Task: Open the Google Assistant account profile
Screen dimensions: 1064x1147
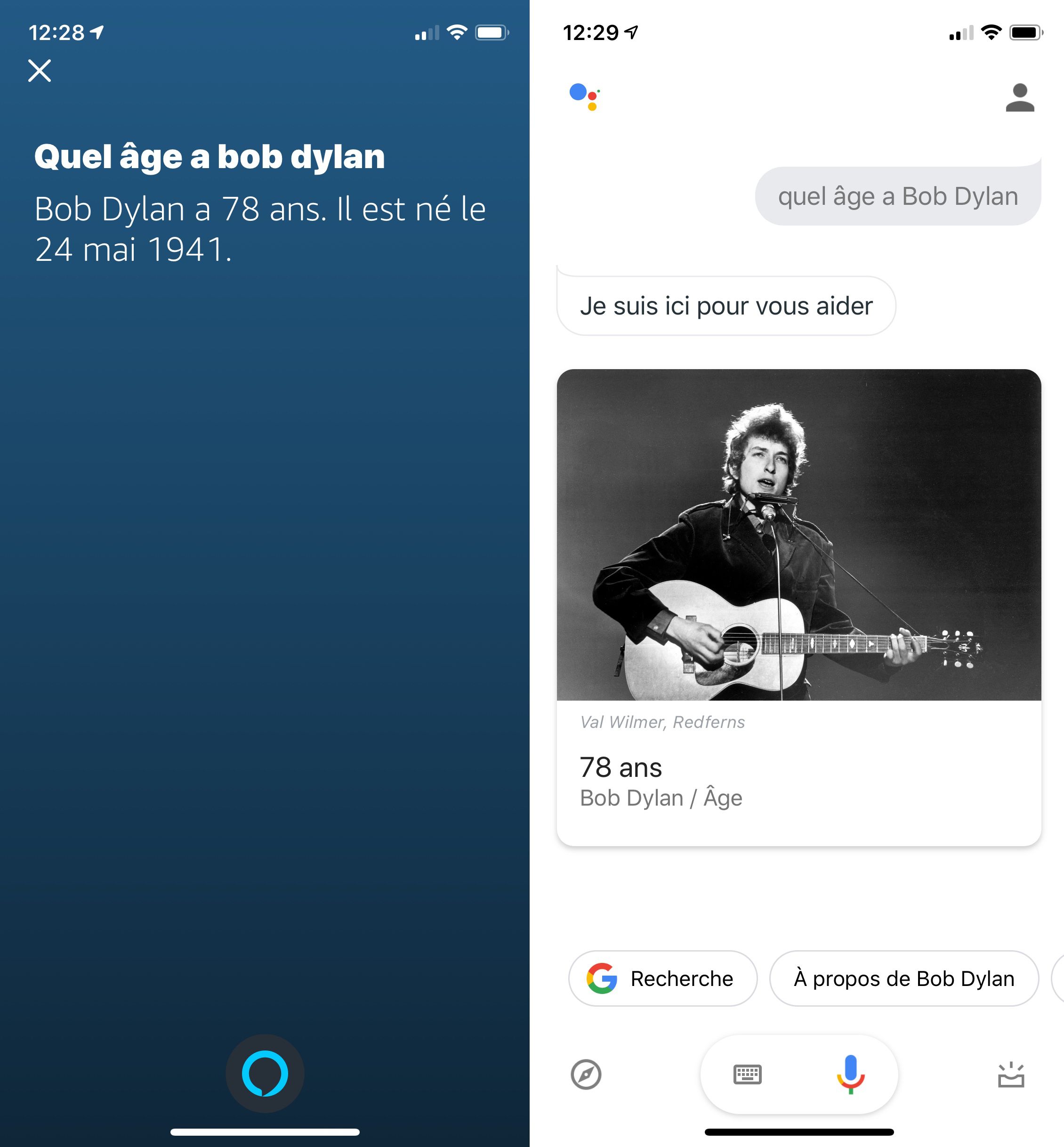Action: pos(1020,98)
